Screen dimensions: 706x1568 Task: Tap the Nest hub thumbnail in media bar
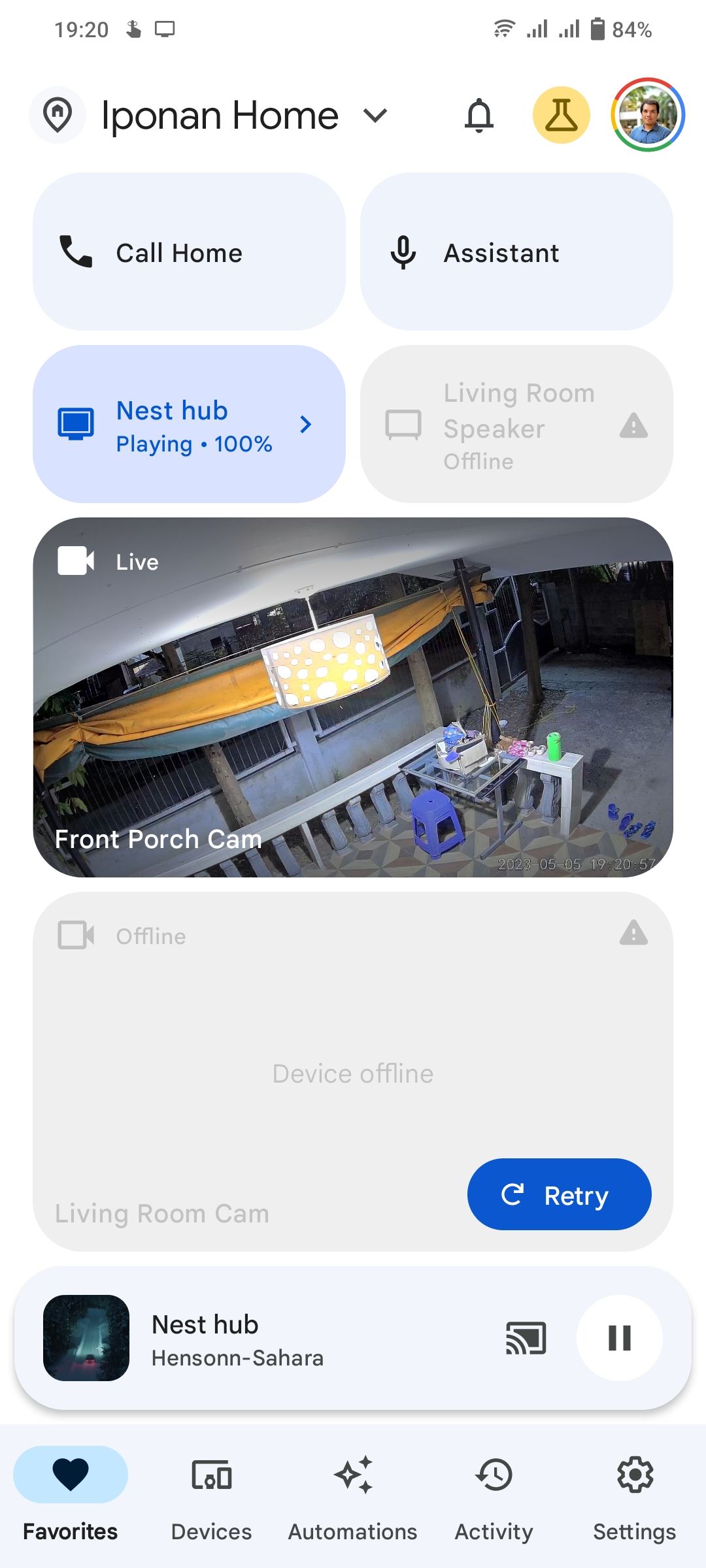pyautogui.click(x=86, y=1337)
